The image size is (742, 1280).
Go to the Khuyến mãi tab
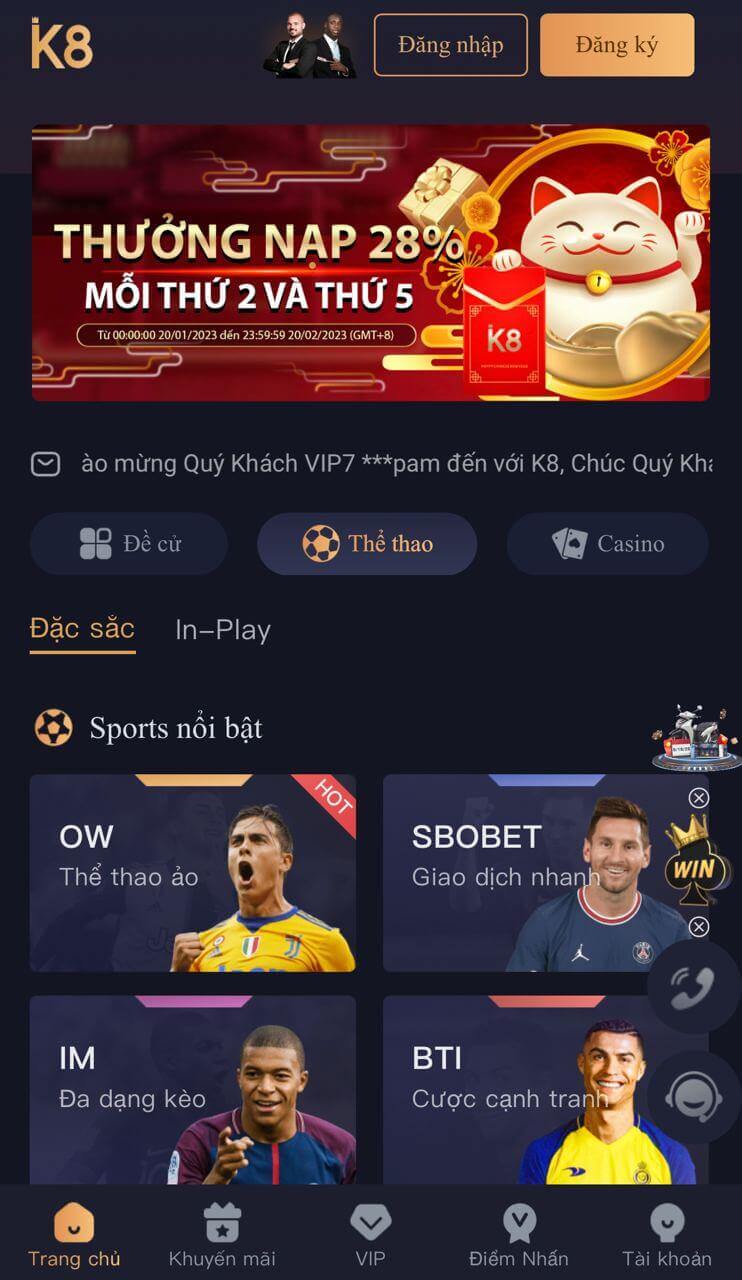point(222,1236)
